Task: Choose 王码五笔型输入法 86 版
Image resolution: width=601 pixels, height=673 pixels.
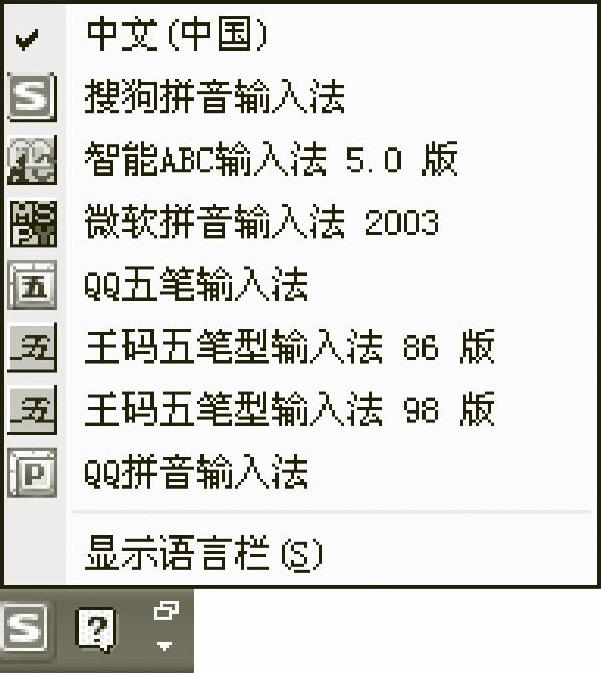Action: pos(290,346)
